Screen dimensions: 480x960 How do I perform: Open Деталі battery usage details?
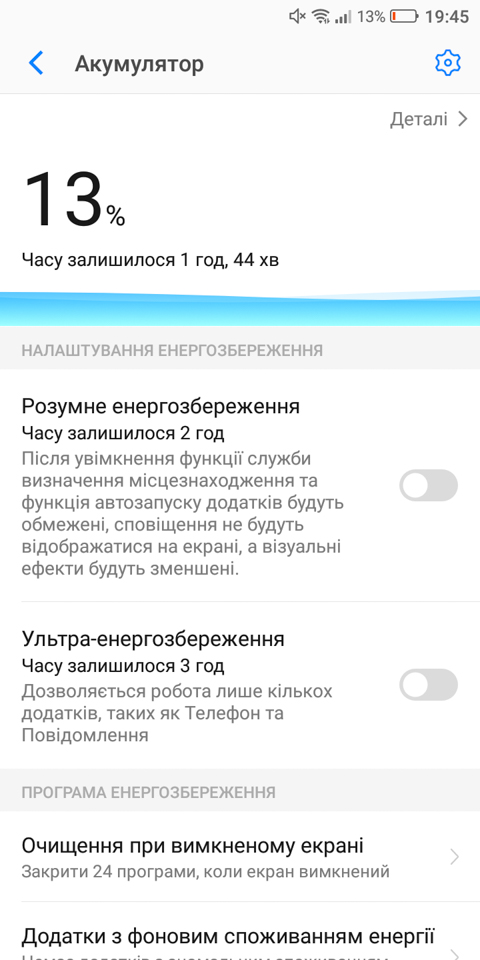[429, 119]
